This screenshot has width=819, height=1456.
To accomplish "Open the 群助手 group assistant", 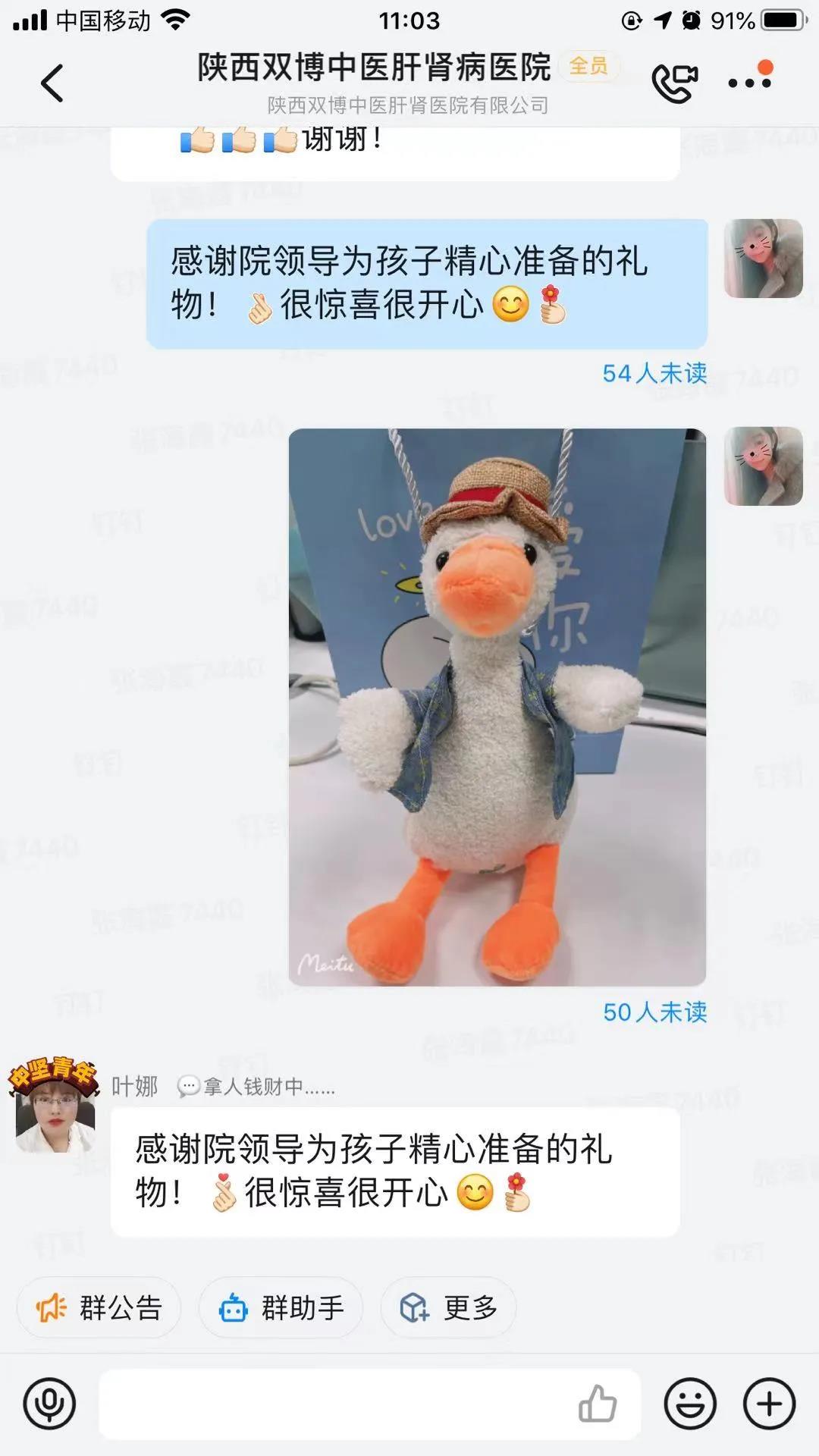I will coord(281,1308).
